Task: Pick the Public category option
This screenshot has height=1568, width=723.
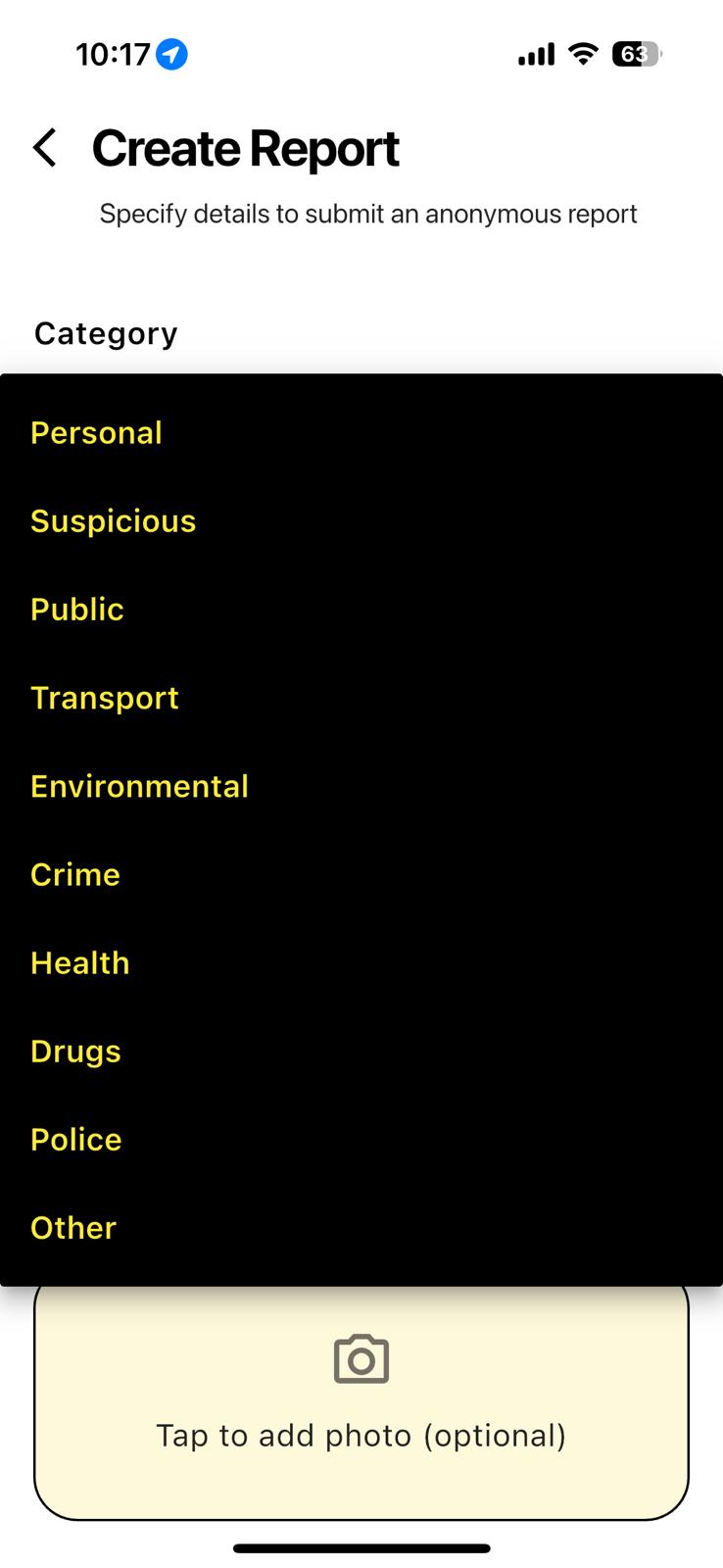Action: click(x=361, y=610)
